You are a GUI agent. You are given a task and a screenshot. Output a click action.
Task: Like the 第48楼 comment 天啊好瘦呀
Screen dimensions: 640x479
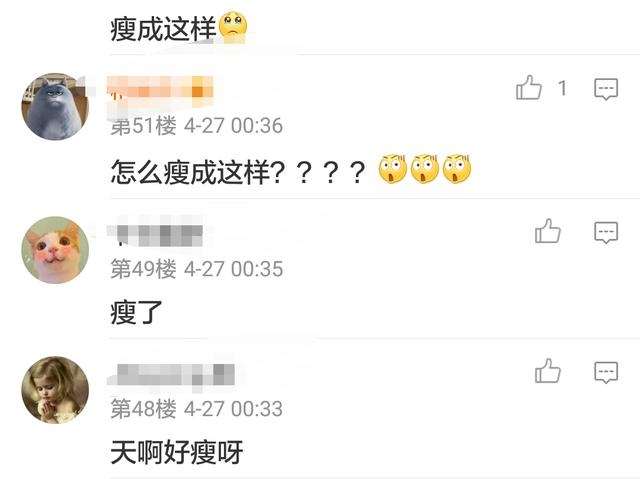coord(548,372)
